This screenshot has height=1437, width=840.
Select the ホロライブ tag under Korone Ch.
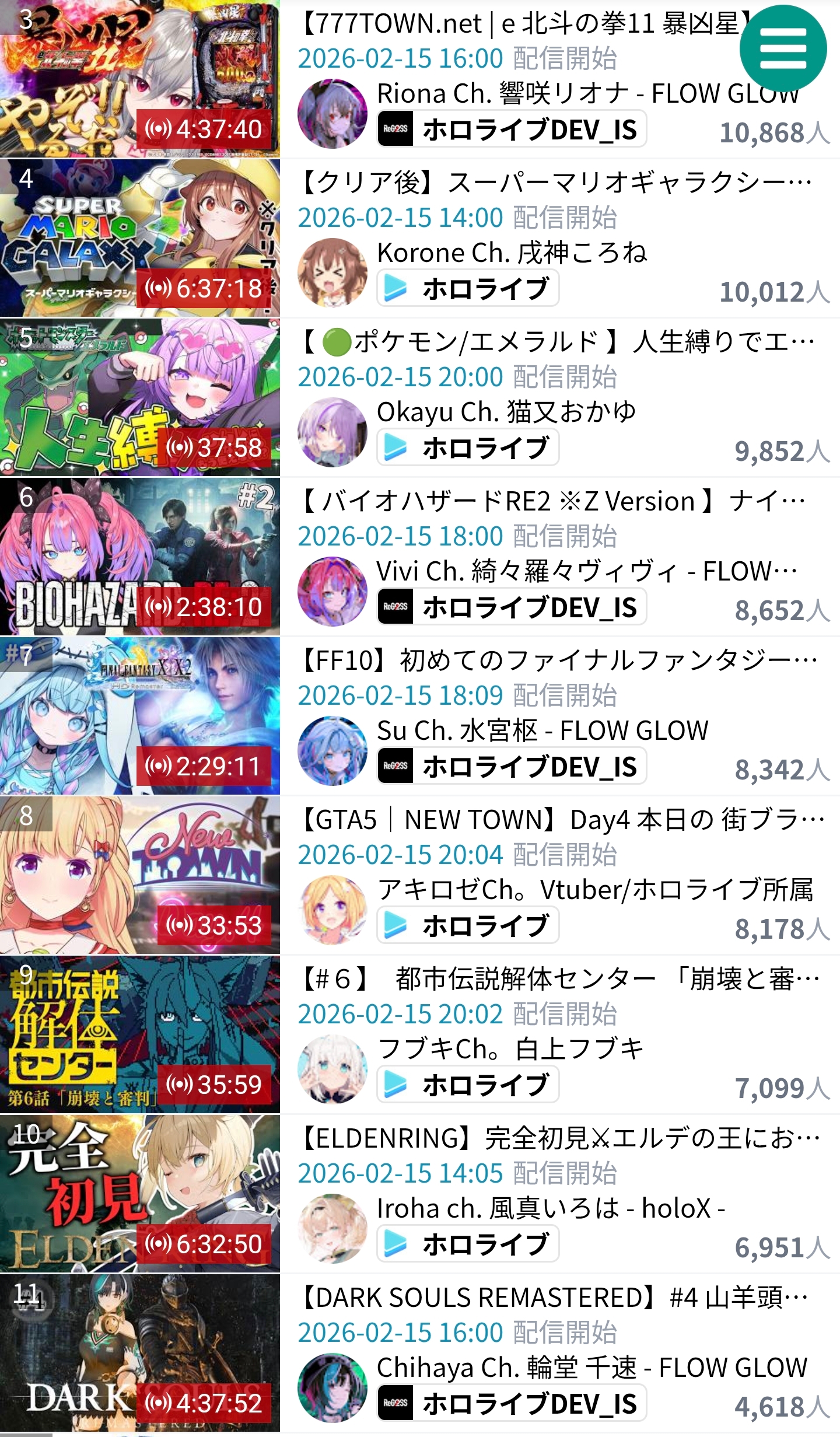(x=468, y=288)
